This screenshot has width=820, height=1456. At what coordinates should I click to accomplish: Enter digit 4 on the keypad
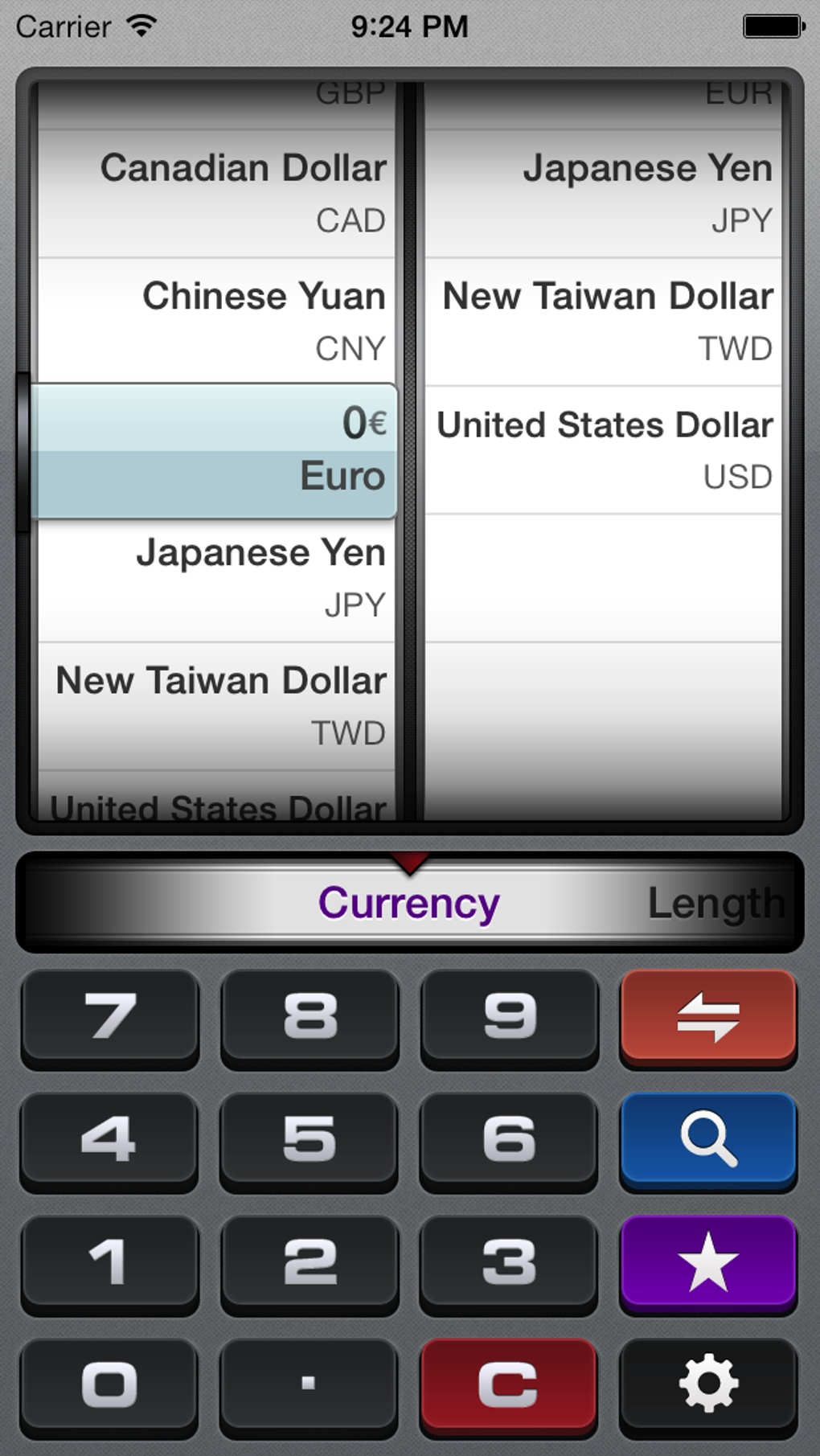click(x=110, y=1139)
